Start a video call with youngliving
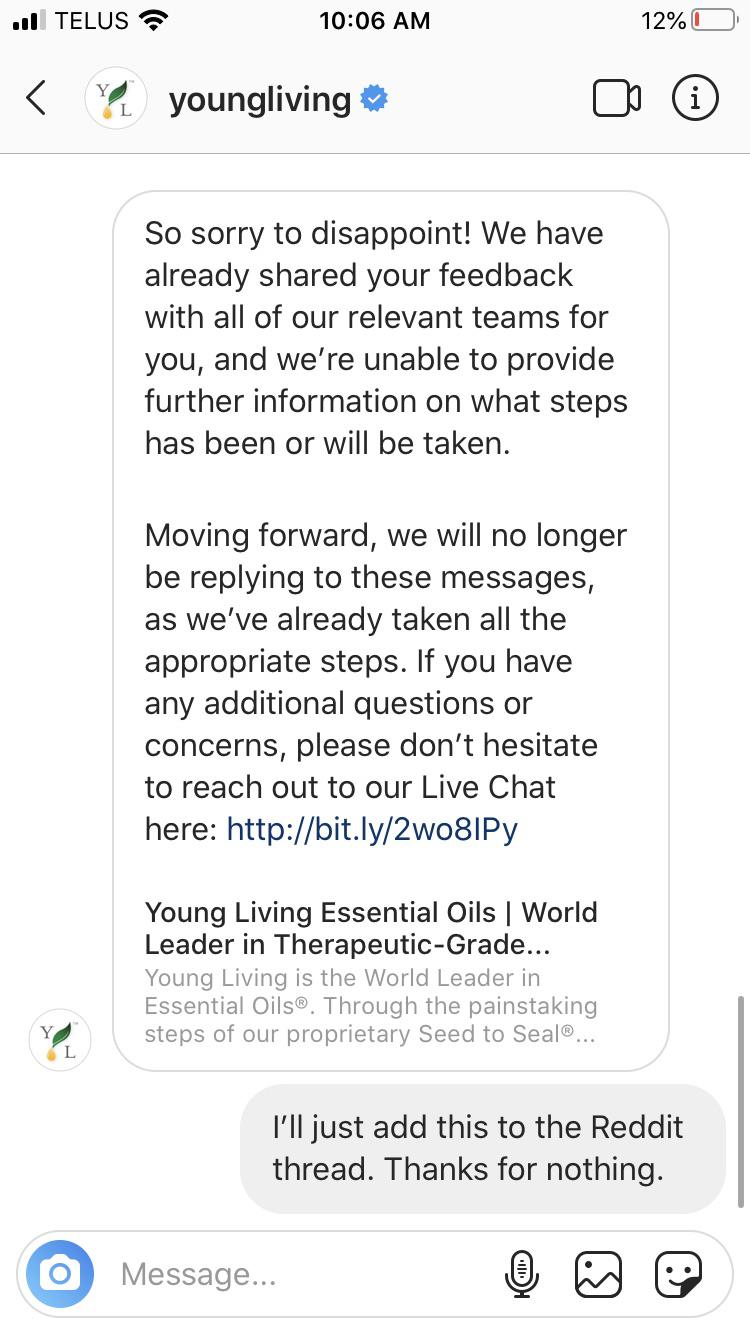Image resolution: width=750 pixels, height=1334 pixels. click(616, 97)
